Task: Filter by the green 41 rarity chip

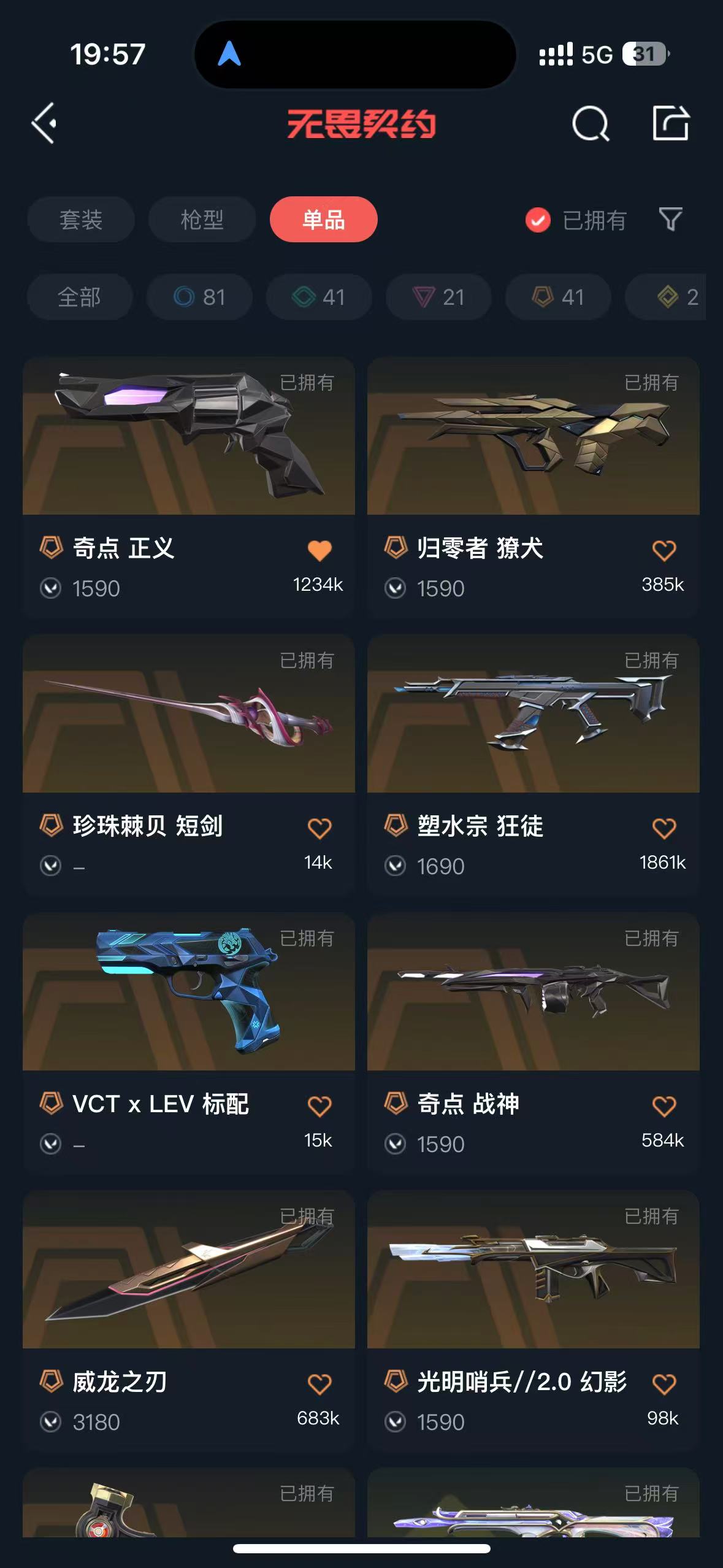Action: pyautogui.click(x=319, y=297)
